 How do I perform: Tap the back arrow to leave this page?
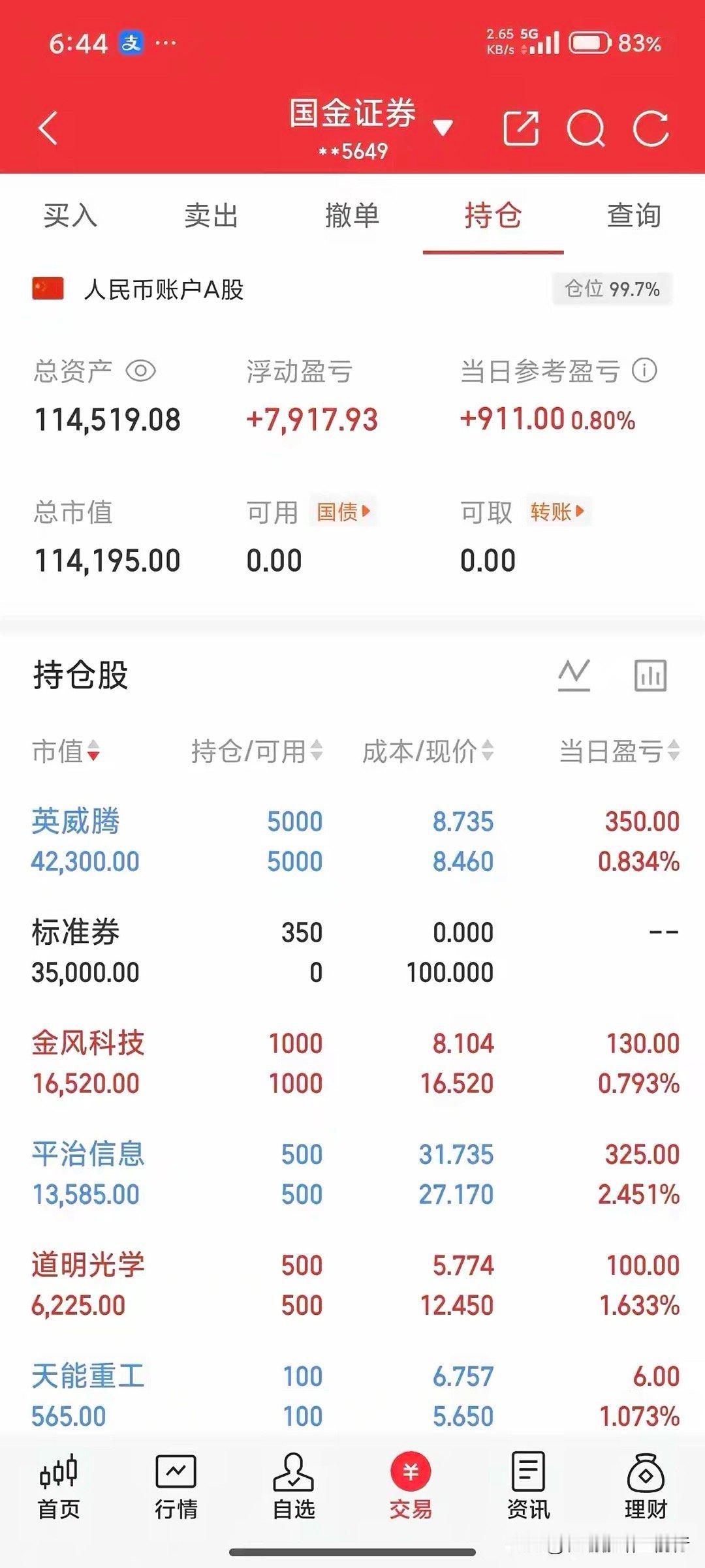pyautogui.click(x=47, y=129)
